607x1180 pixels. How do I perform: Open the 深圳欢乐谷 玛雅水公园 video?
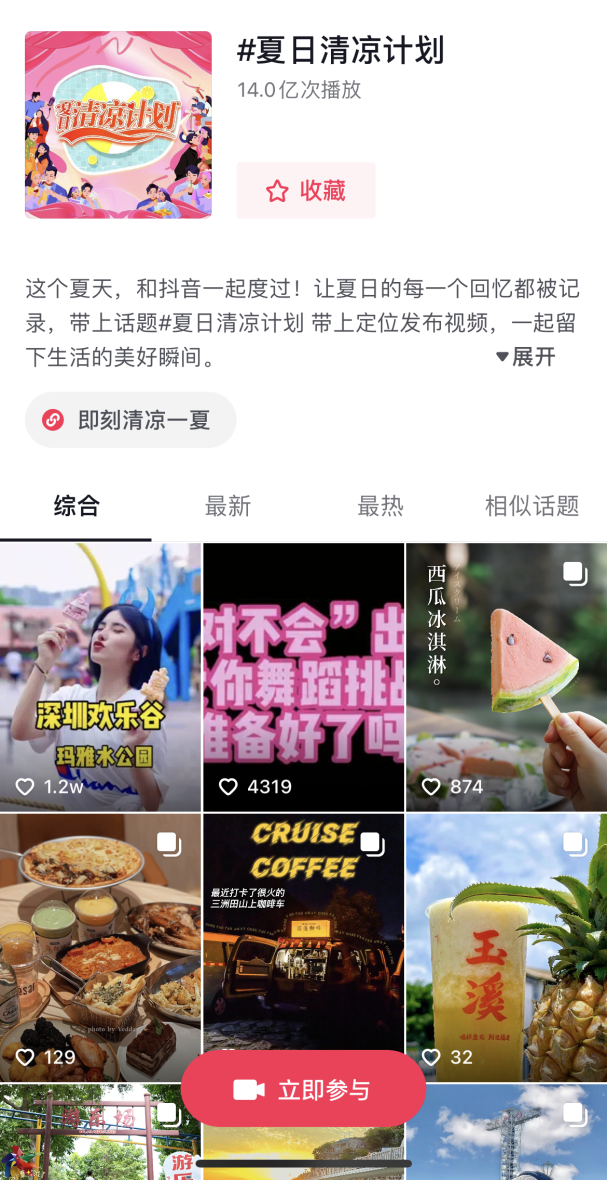(x=100, y=675)
